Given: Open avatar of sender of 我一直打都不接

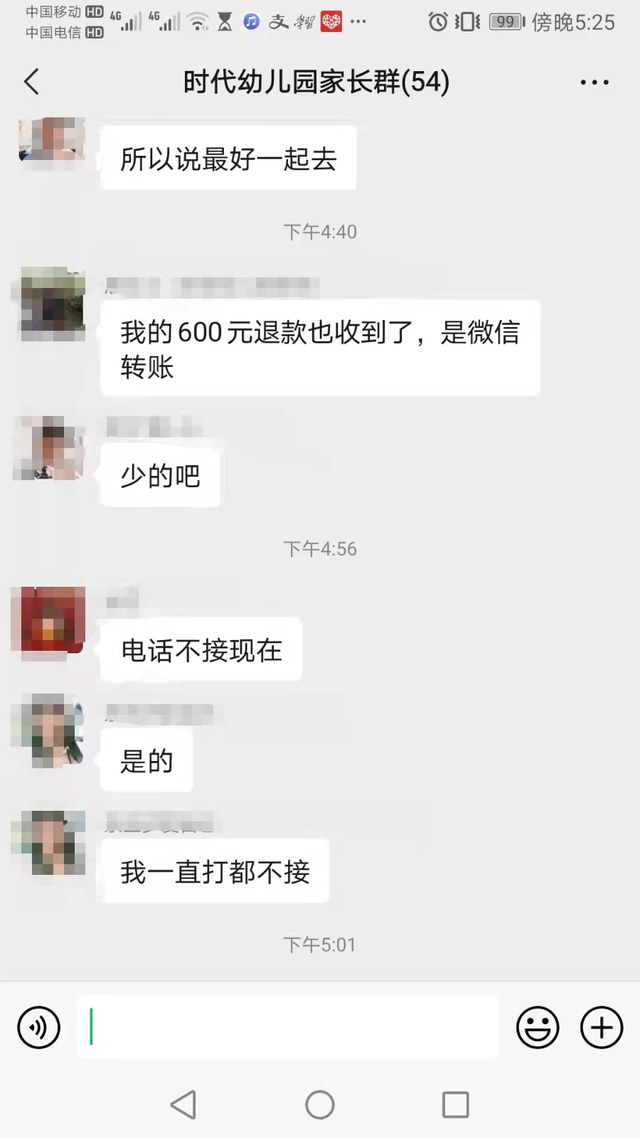Looking at the screenshot, I should (x=48, y=843).
